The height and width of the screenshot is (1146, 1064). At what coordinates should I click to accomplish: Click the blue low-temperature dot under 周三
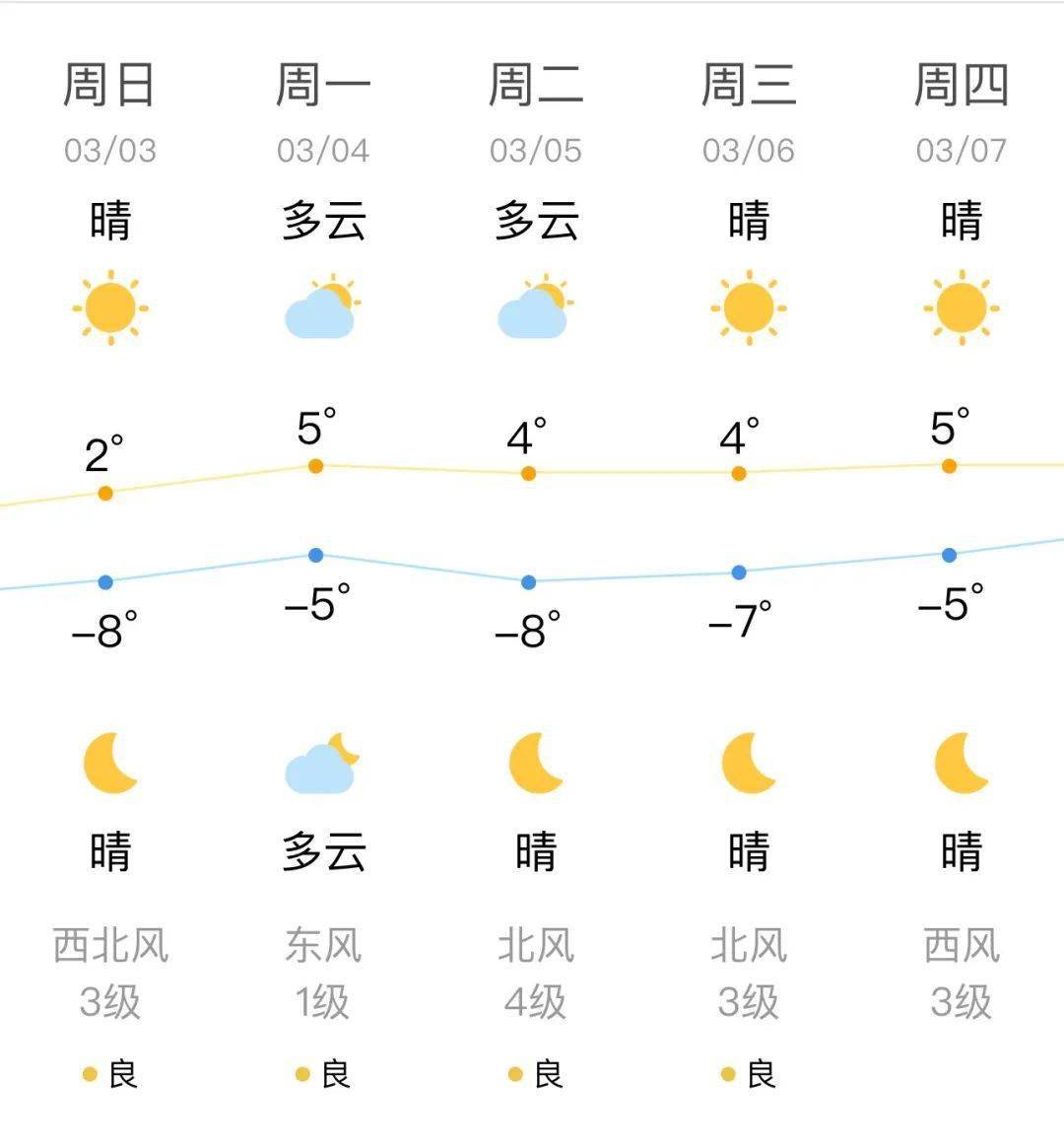click(739, 570)
